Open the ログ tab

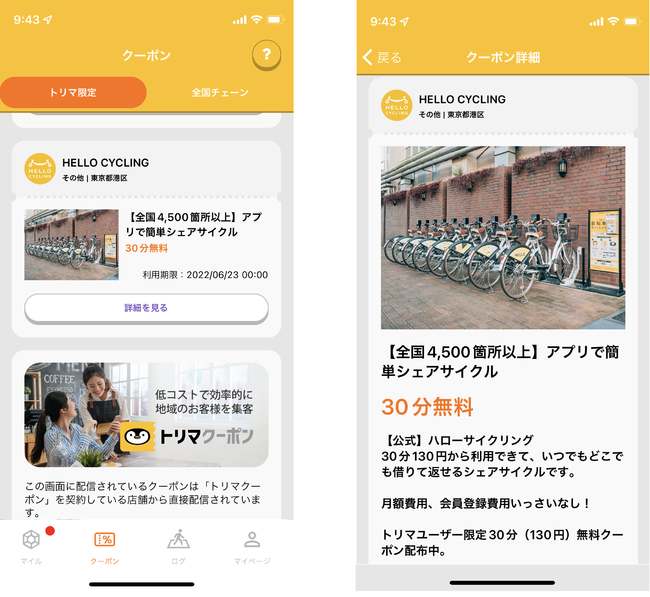click(x=178, y=546)
